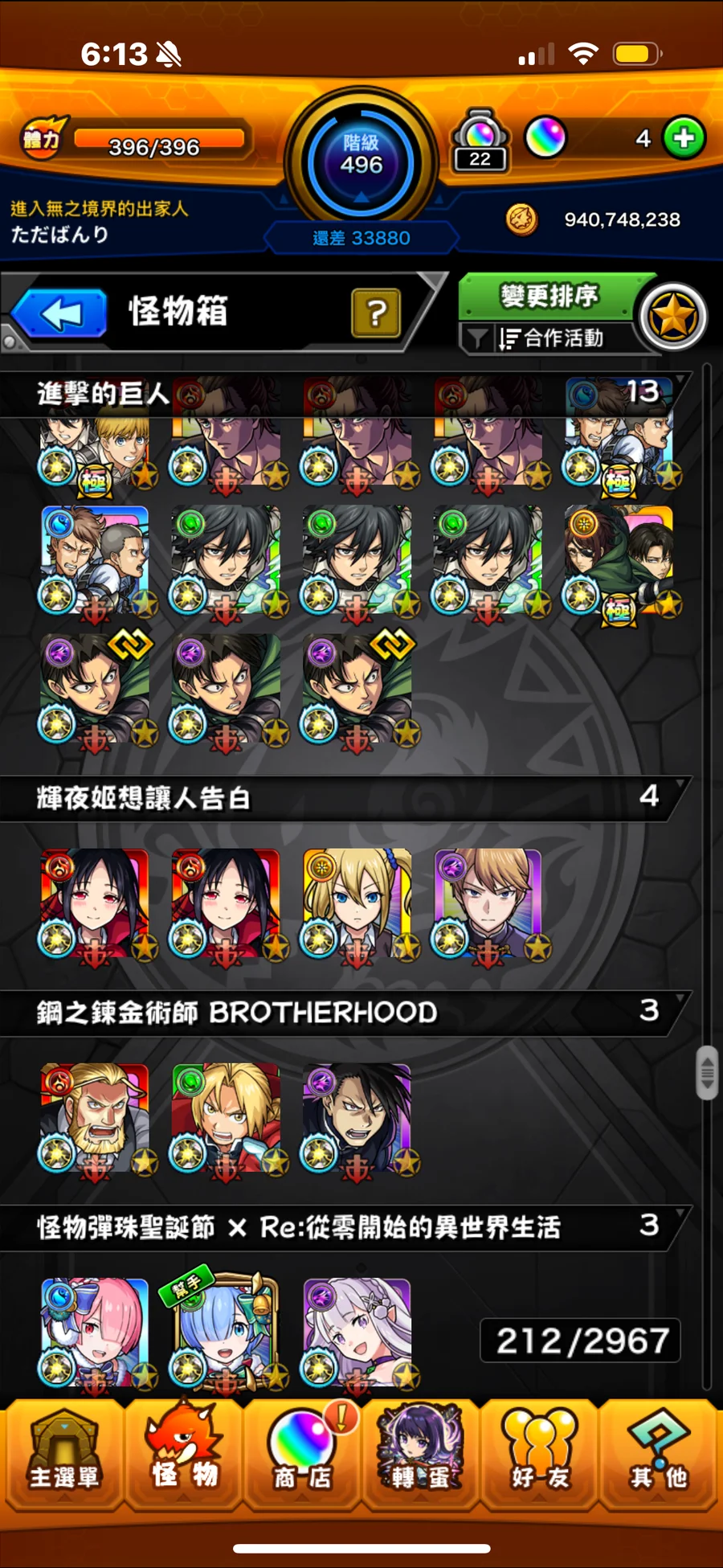Tap the gold star favorites button
This screenshot has height=1568, width=723.
[673, 317]
